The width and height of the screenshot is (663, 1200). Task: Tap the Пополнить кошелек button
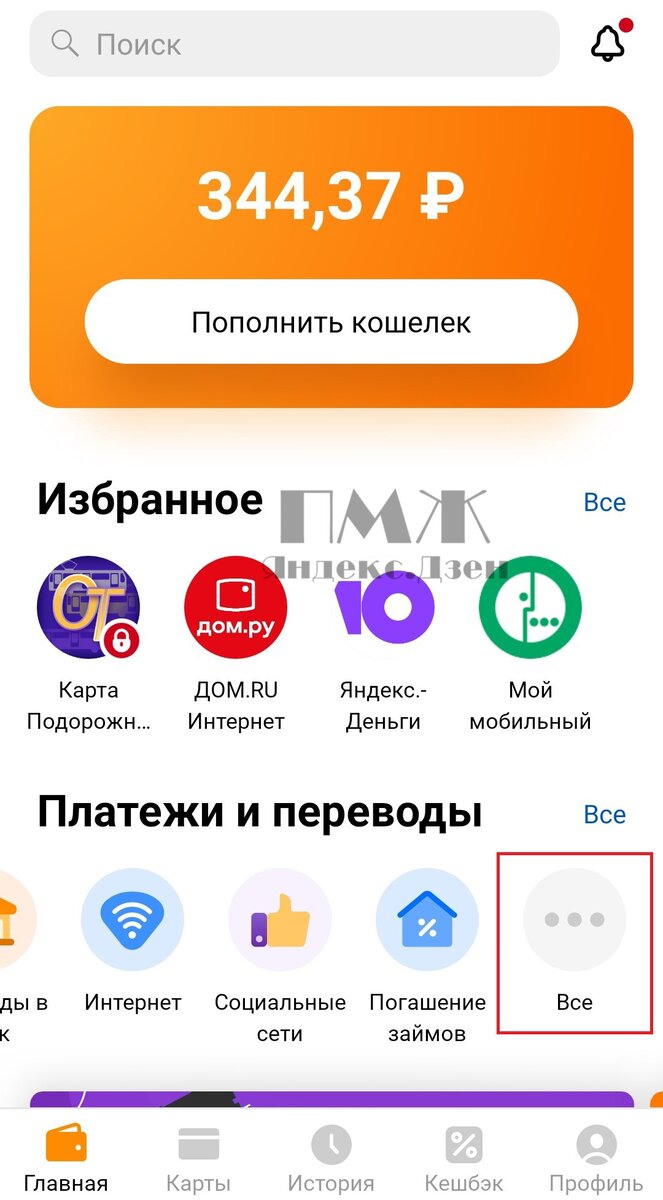[331, 322]
